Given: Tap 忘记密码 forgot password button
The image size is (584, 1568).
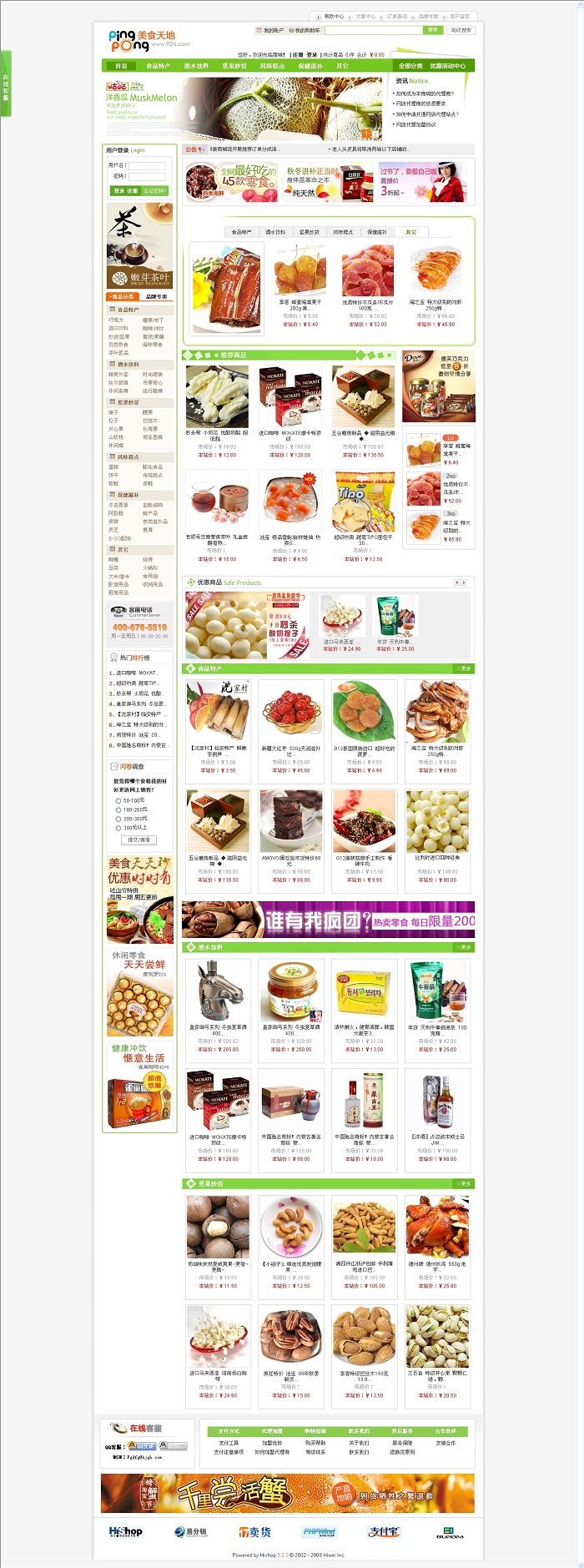Looking at the screenshot, I should [x=154, y=191].
